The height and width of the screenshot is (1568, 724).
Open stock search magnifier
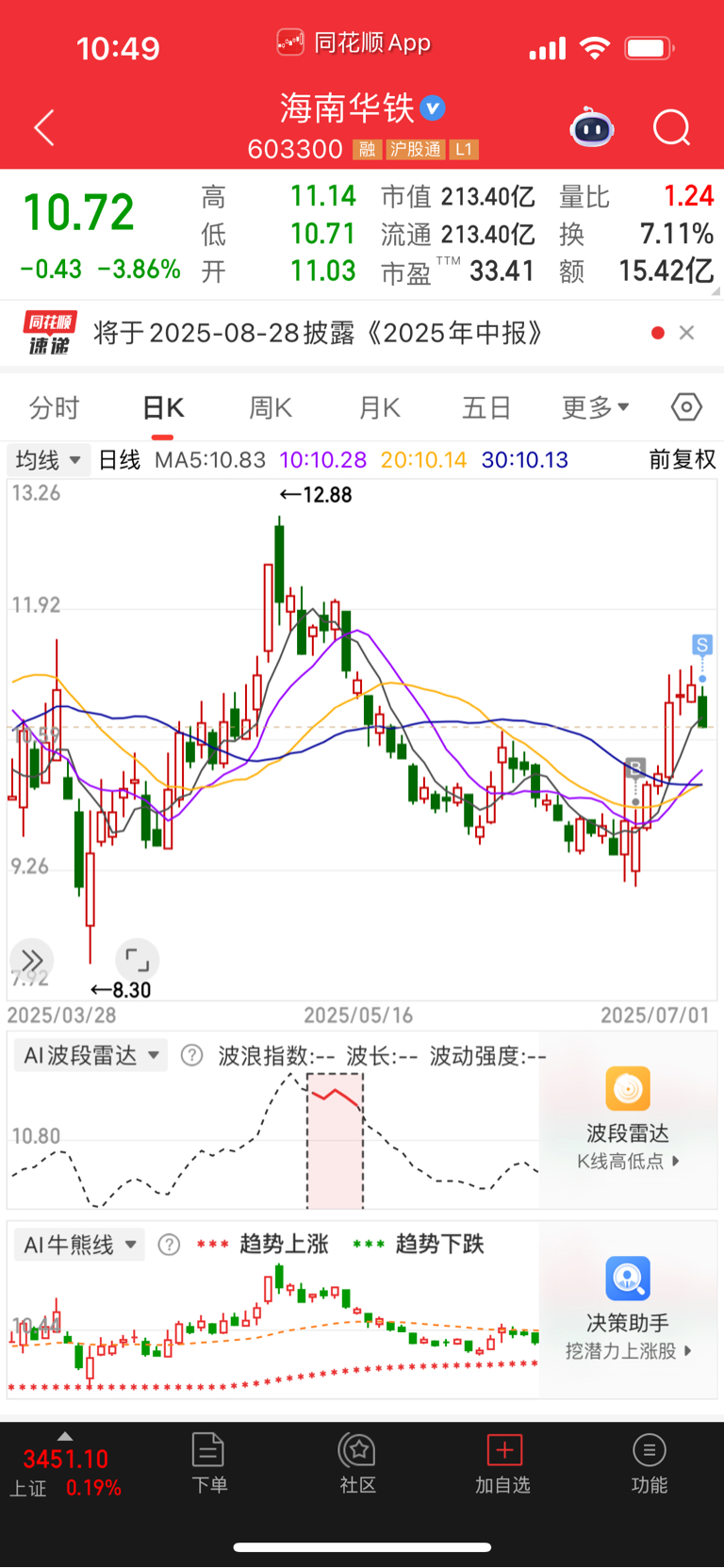pyautogui.click(x=672, y=127)
